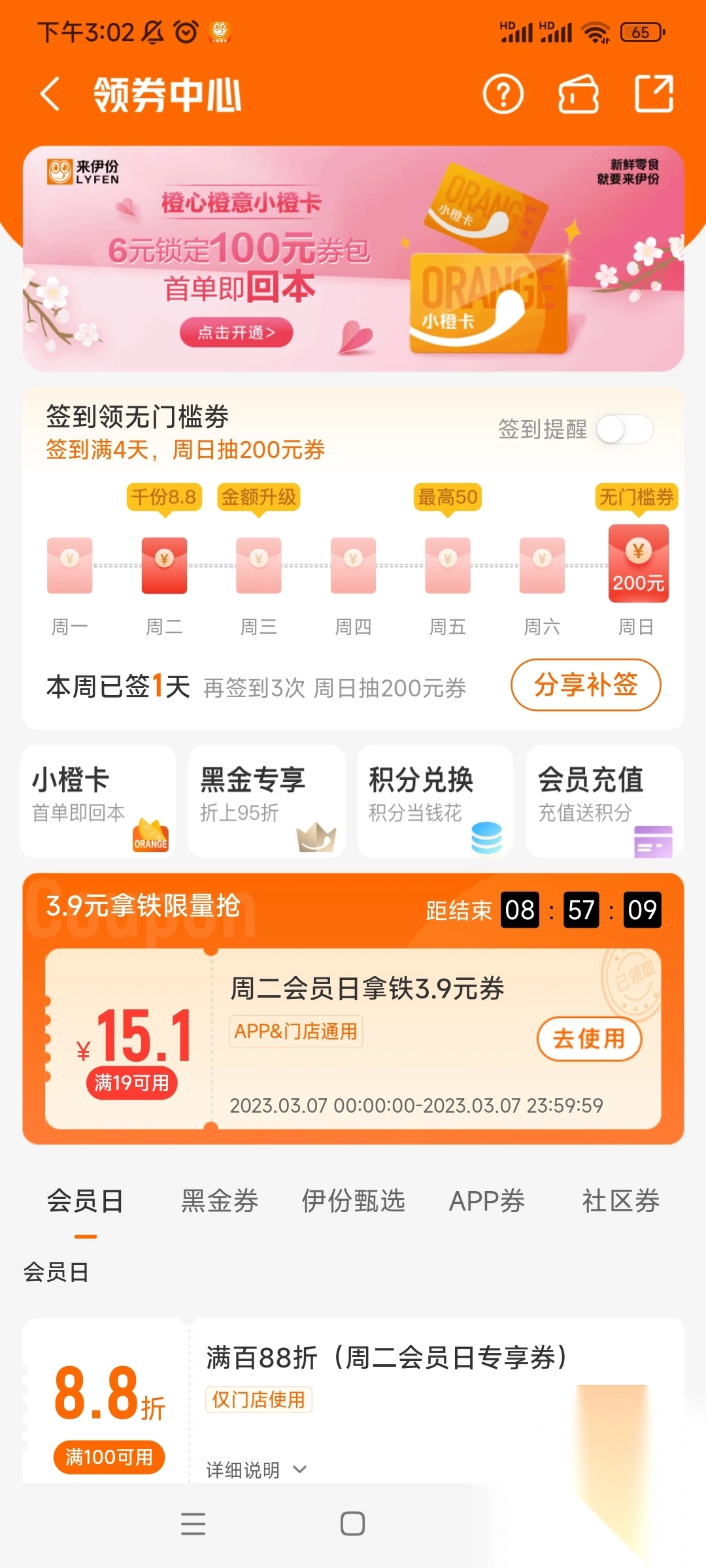Tap 点击开通 on 小橙卡 banner
This screenshot has height=1568, width=706.
pos(236,333)
